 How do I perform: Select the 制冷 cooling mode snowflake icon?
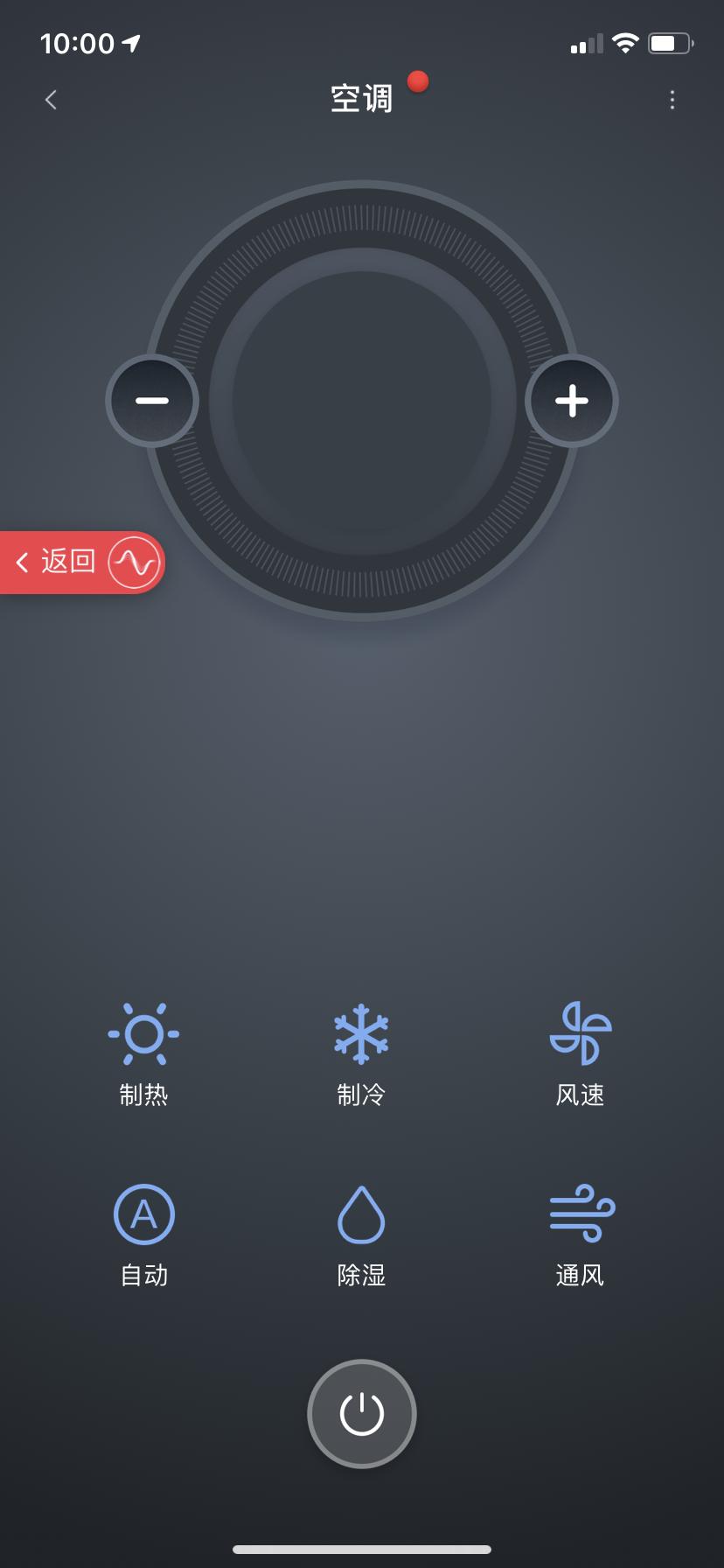(x=361, y=1035)
